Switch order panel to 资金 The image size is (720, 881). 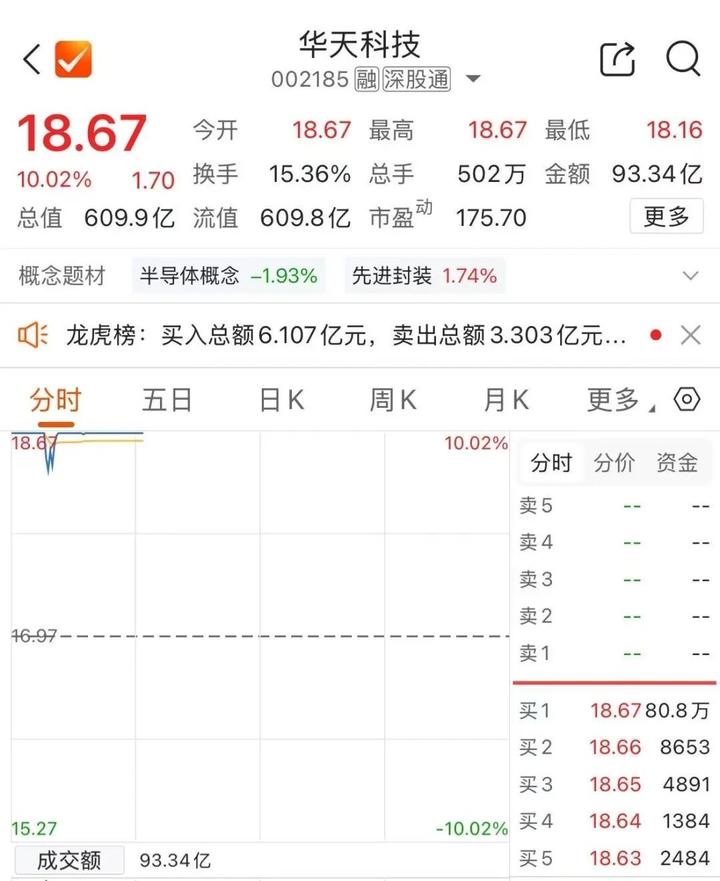click(x=677, y=463)
